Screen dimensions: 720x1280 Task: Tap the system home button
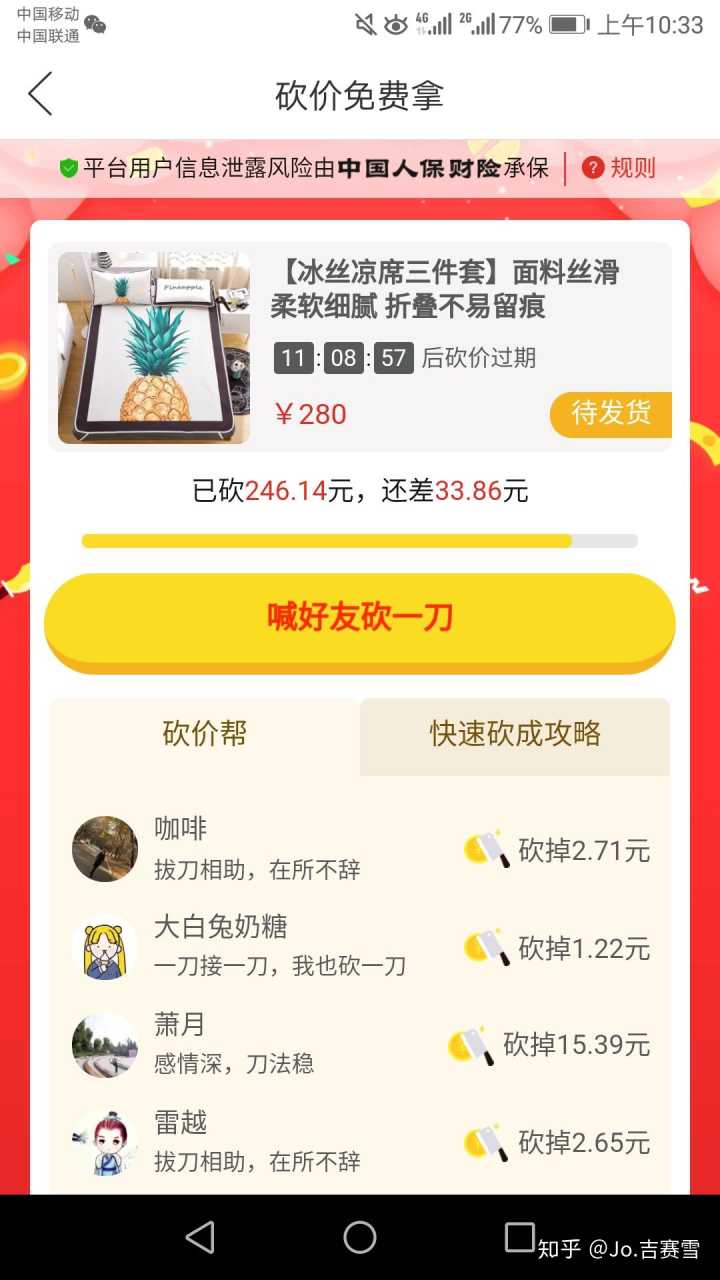click(x=360, y=1237)
